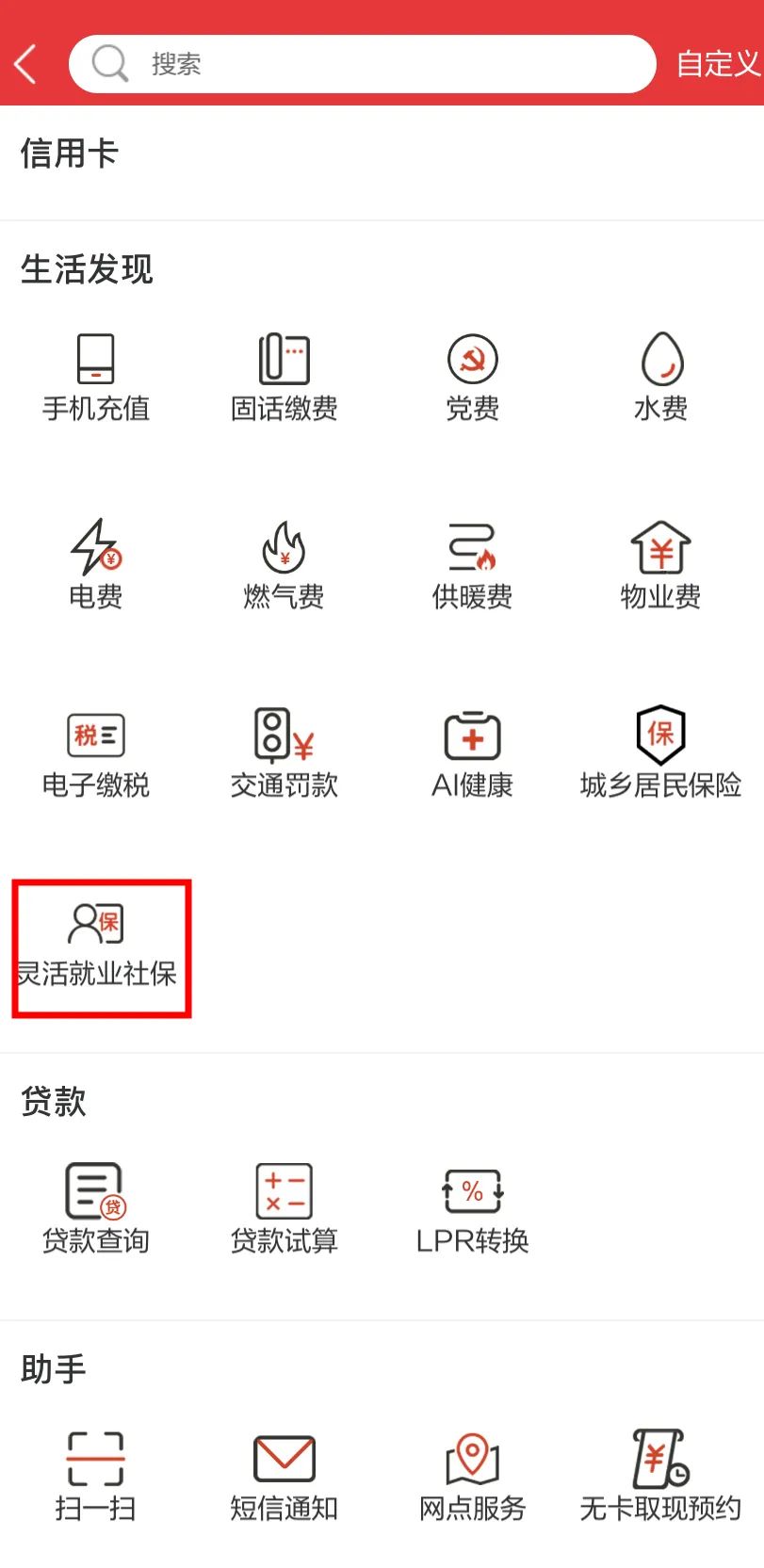
Task: Open 电费 electricity bill
Action: 96,565
